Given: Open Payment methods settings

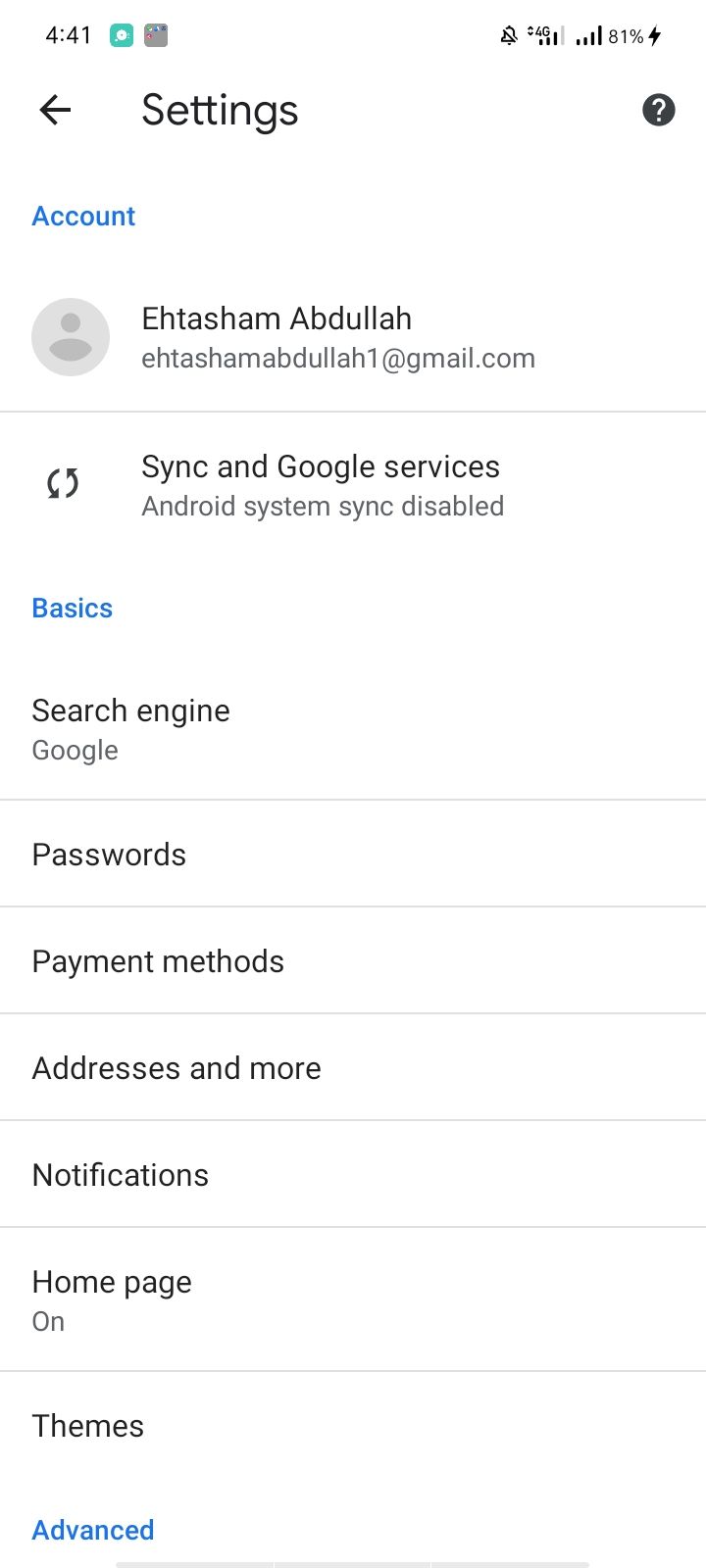Looking at the screenshot, I should point(353,960).
